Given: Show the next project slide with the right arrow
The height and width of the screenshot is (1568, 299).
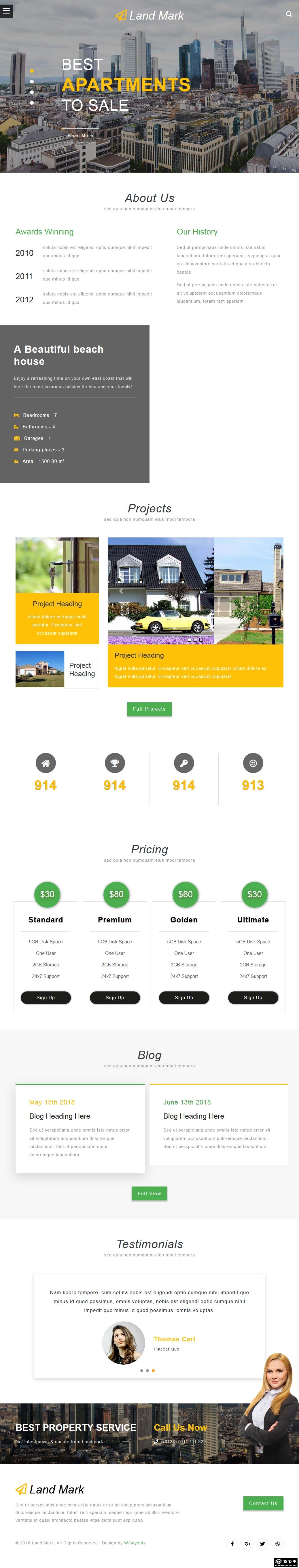Looking at the screenshot, I should pyautogui.click(x=270, y=590).
